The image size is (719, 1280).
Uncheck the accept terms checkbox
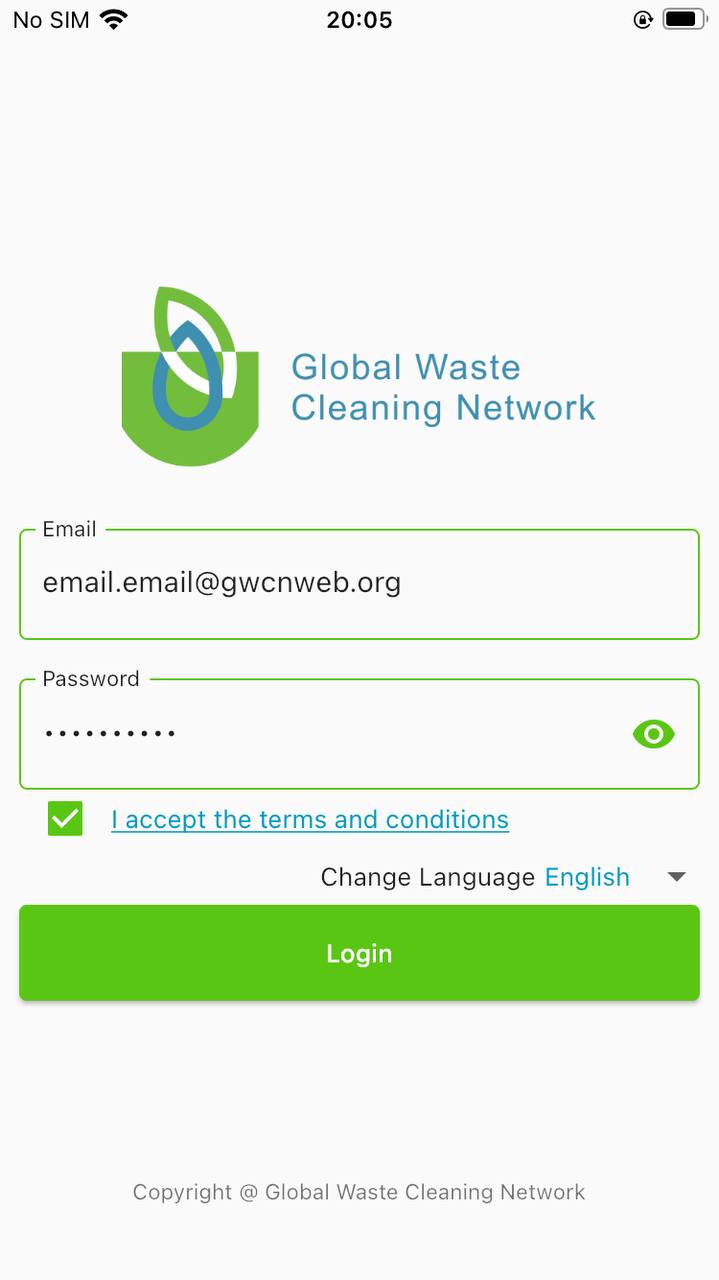[x=65, y=819]
